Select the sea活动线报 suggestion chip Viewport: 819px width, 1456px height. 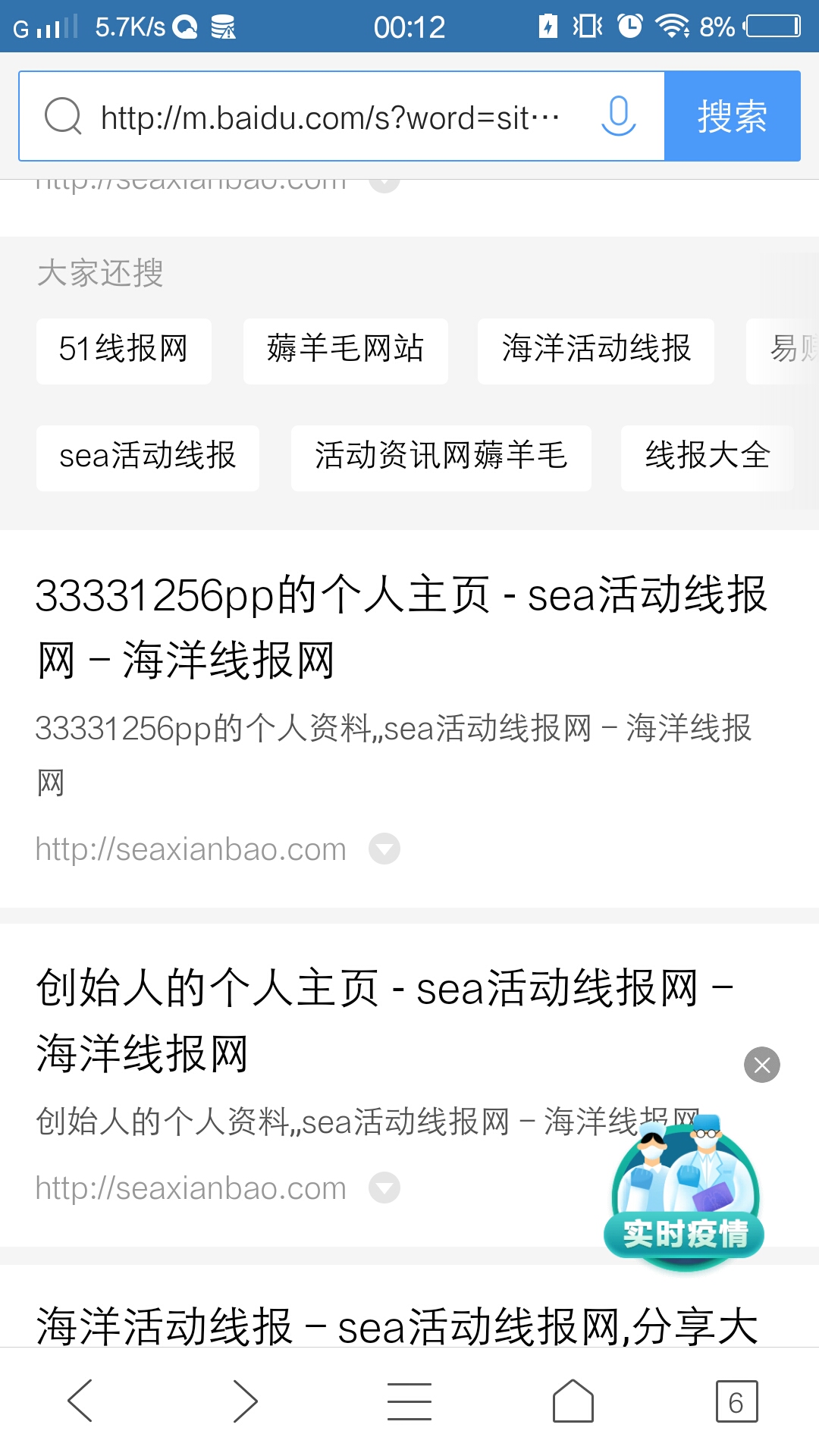coord(148,457)
